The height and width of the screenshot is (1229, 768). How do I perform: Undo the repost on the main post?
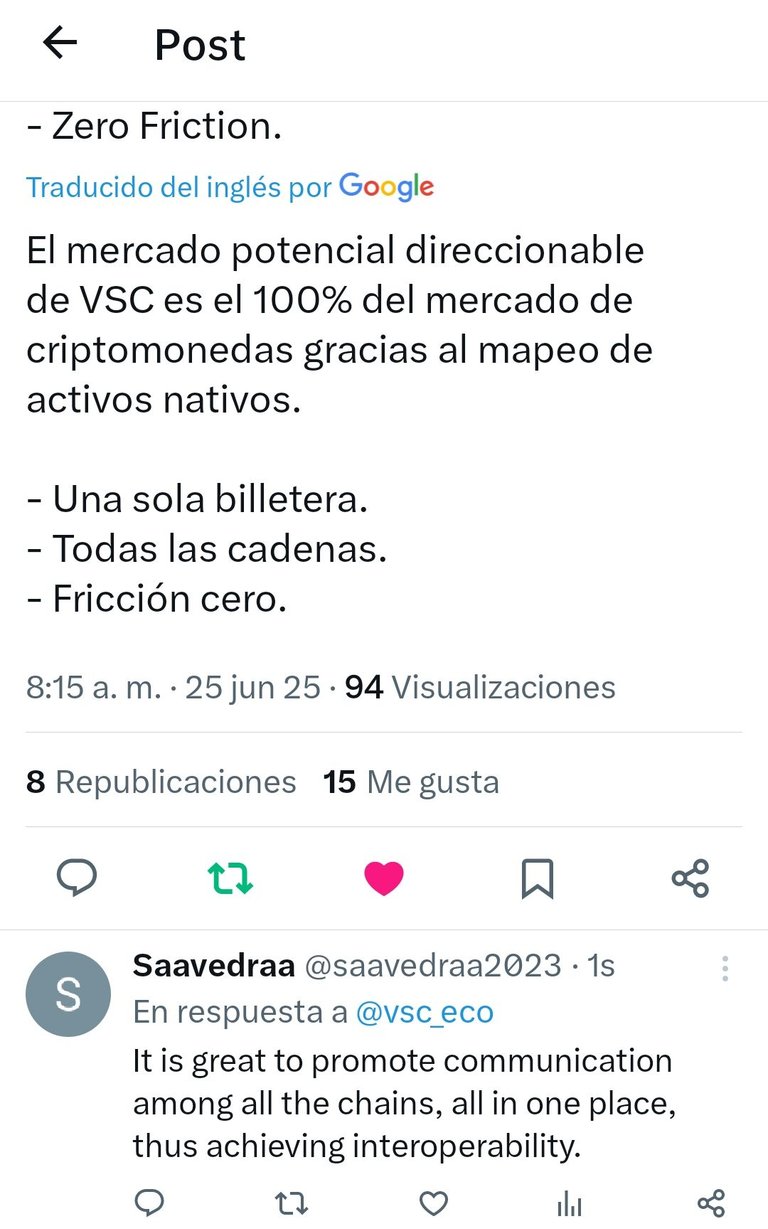click(230, 878)
